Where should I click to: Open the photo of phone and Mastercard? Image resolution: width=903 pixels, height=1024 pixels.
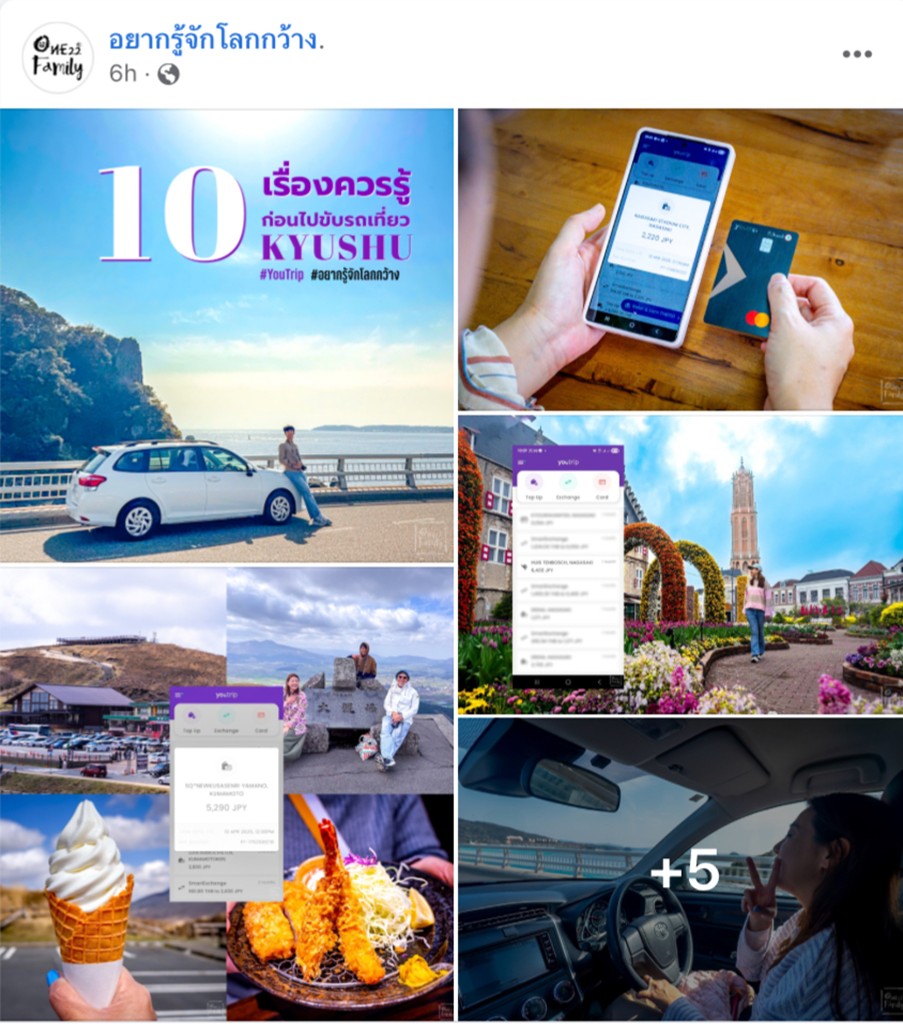[x=680, y=260]
